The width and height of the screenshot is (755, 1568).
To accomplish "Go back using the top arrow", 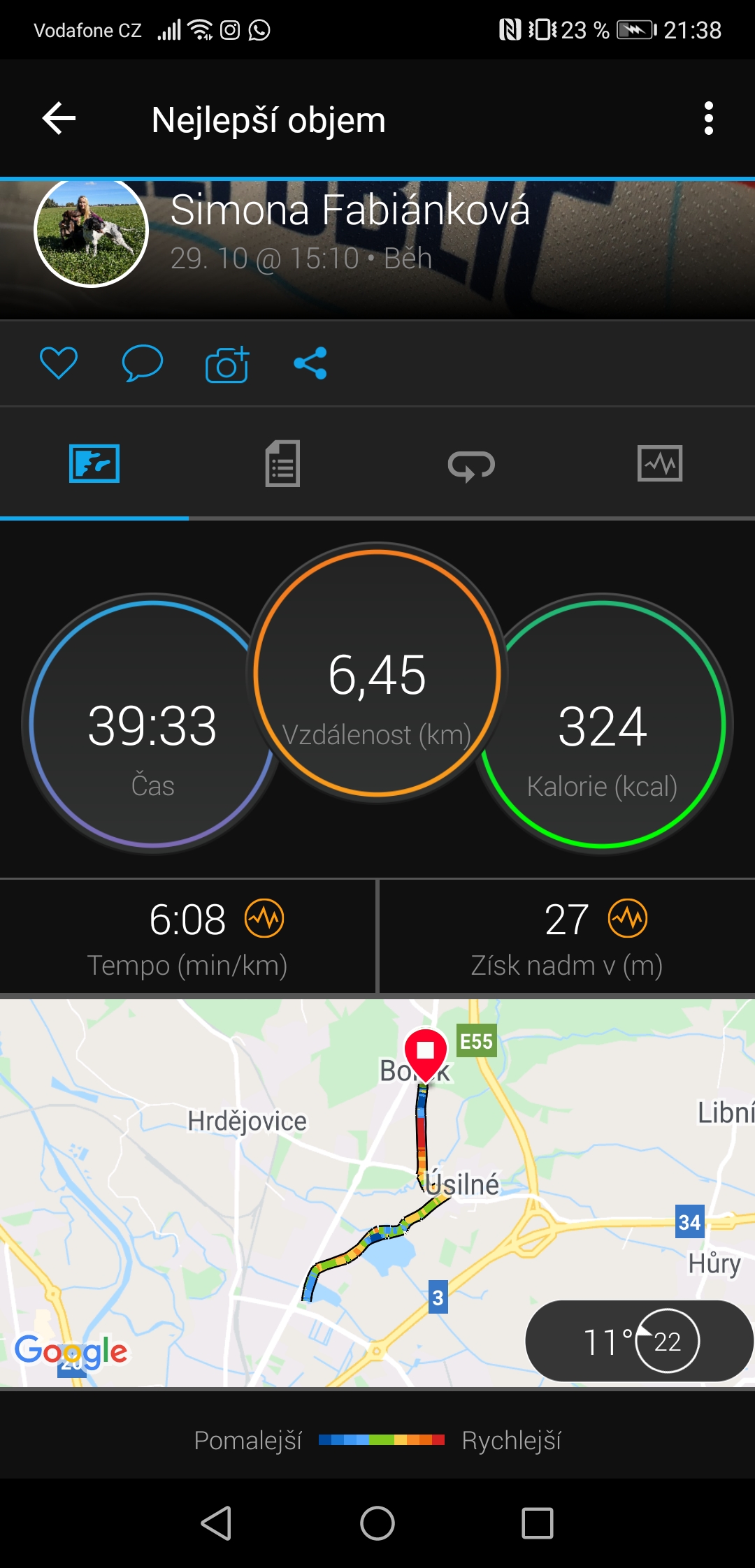I will pyautogui.click(x=59, y=119).
